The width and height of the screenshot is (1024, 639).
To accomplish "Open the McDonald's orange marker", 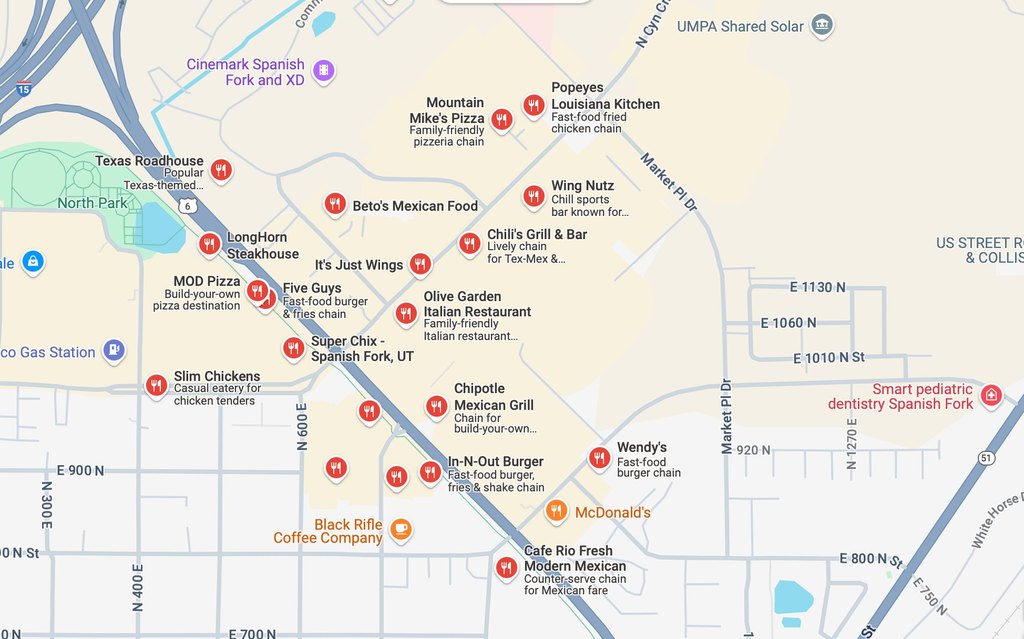I will 557,511.
